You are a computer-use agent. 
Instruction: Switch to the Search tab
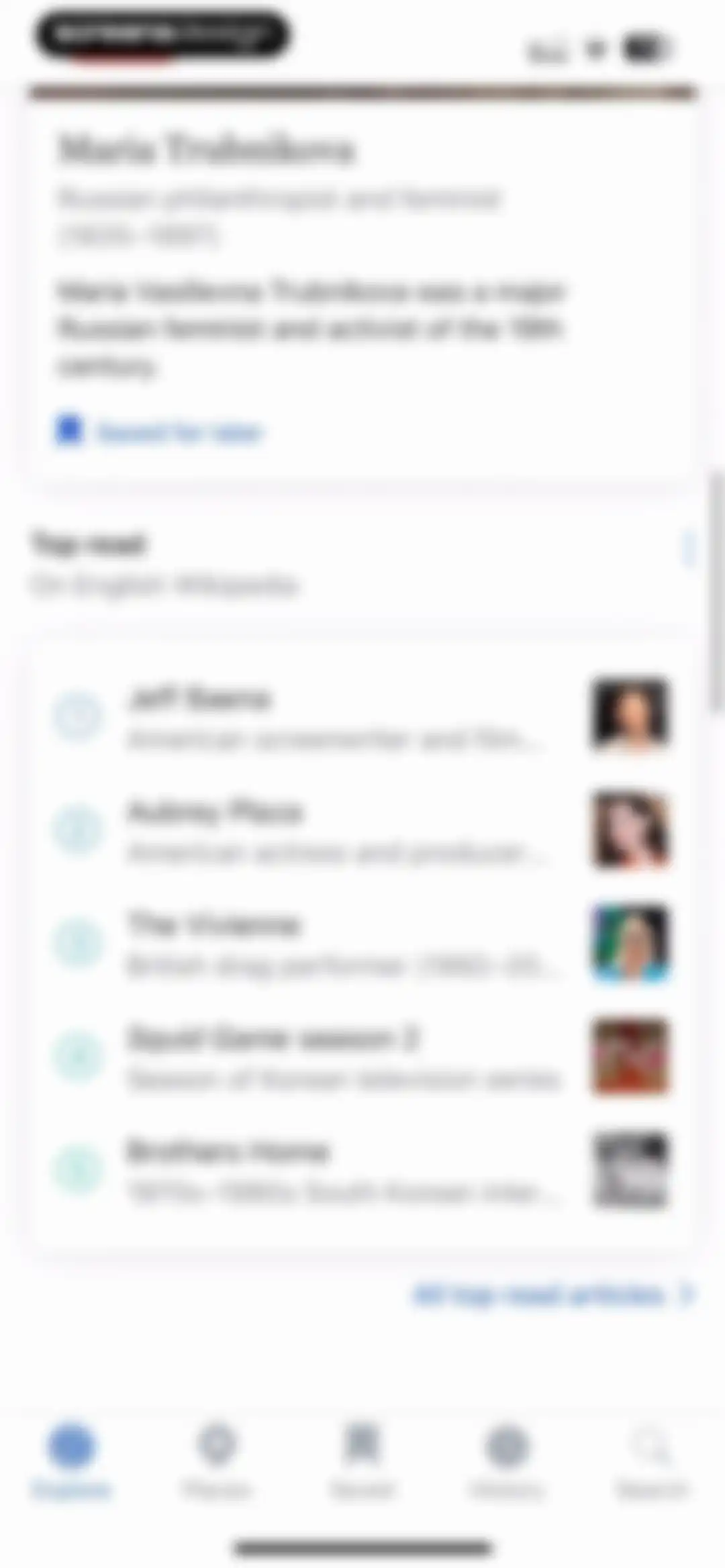[x=652, y=1461]
